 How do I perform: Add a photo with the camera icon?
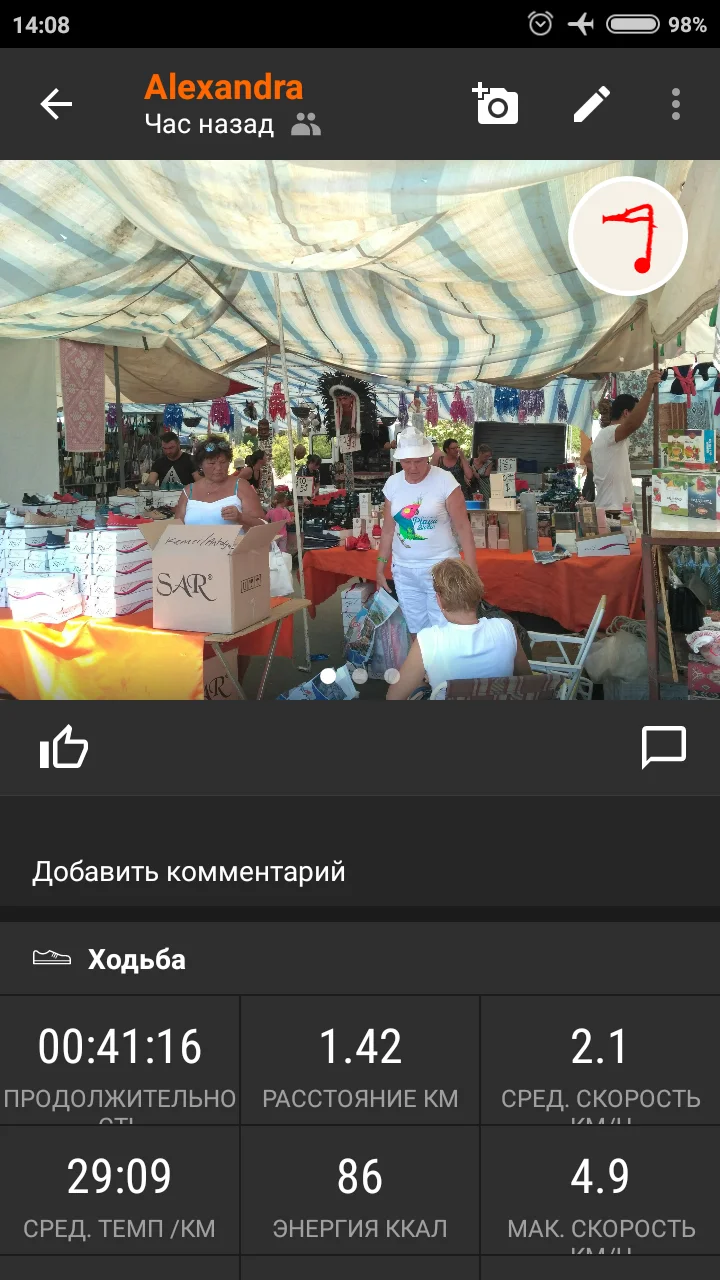coord(495,104)
